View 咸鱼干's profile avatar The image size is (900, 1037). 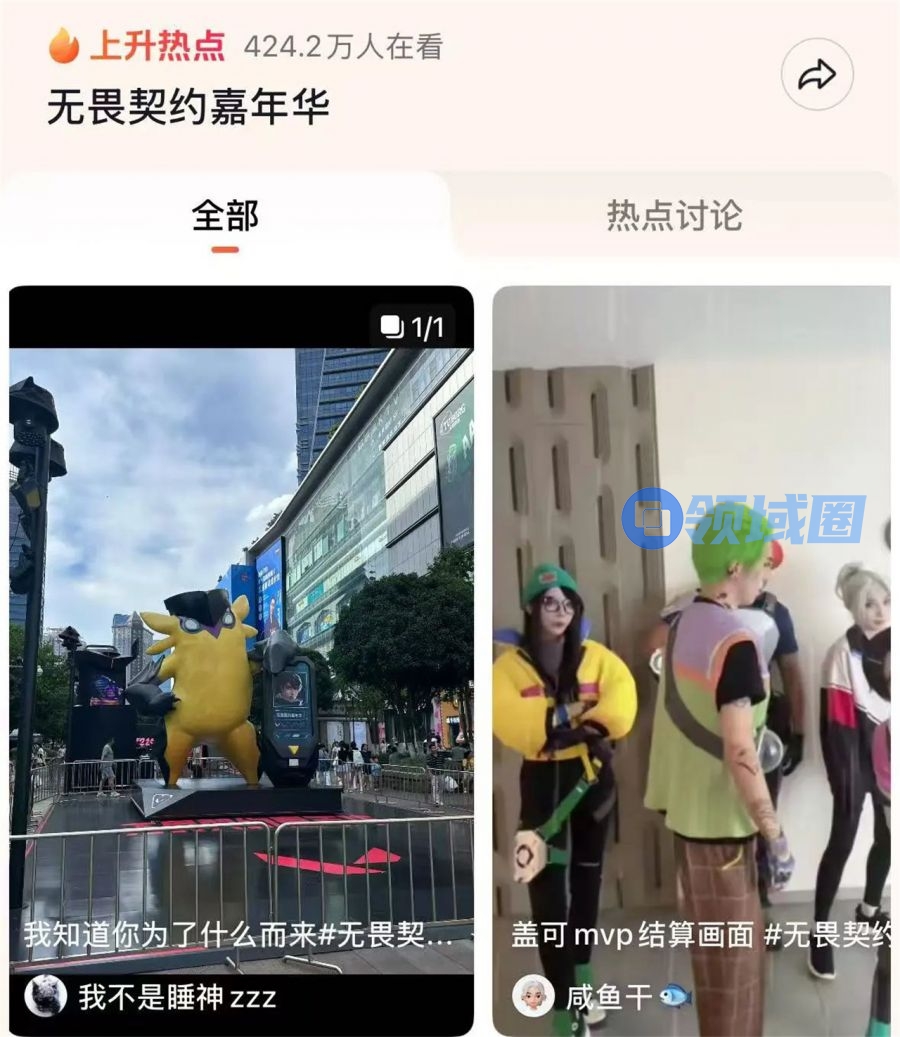click(x=534, y=996)
